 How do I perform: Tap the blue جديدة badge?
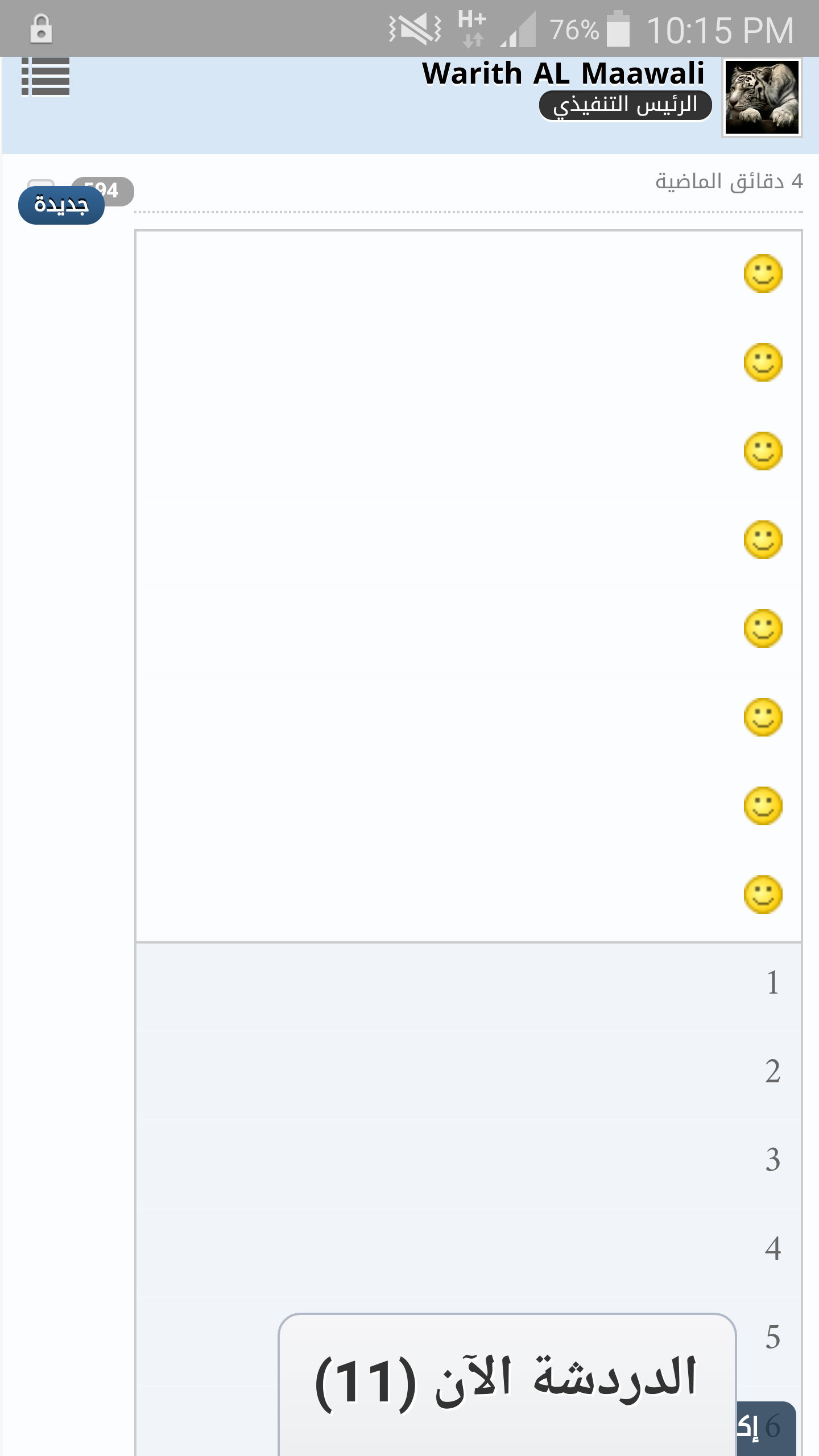click(61, 205)
